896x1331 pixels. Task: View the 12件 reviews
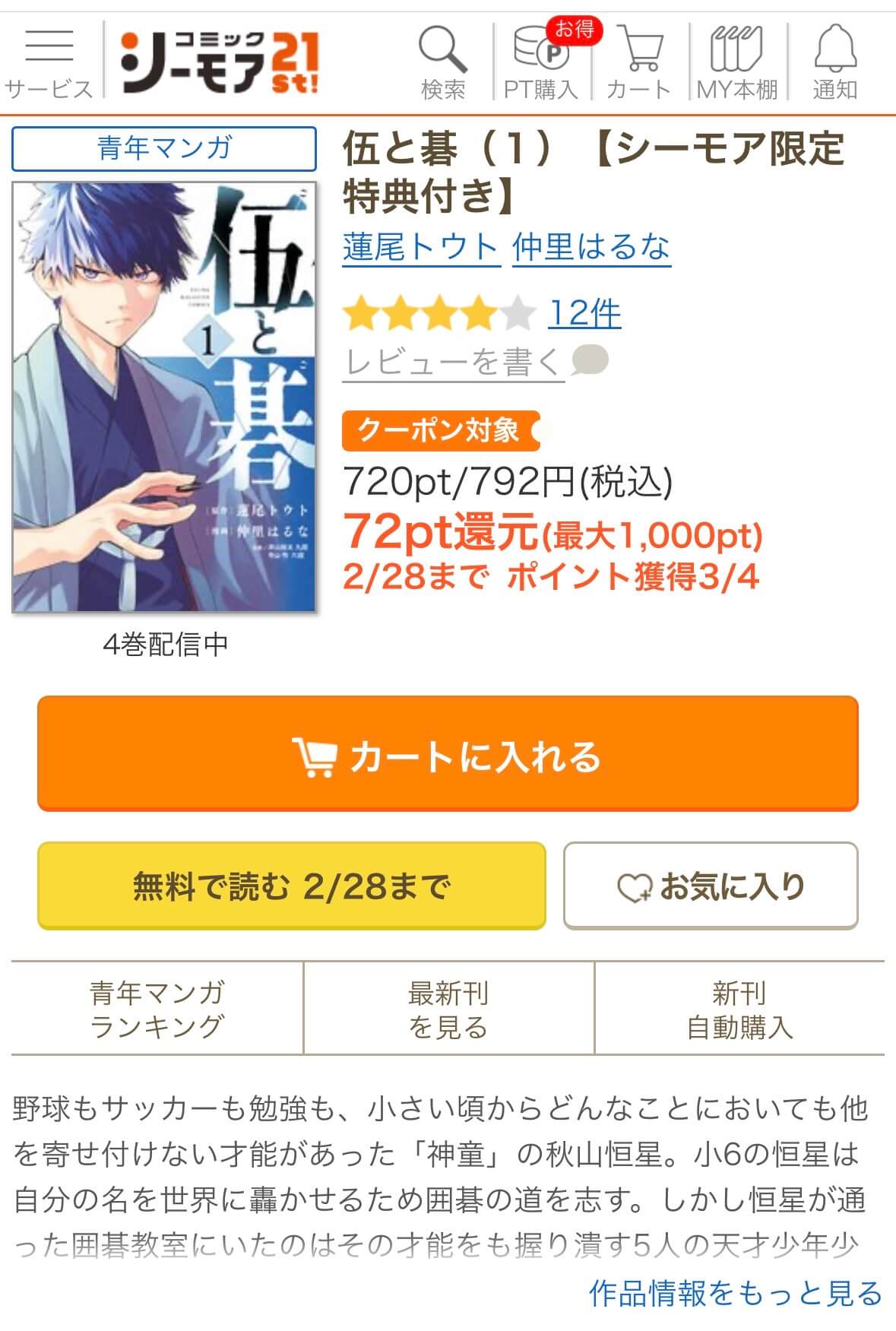click(x=584, y=313)
